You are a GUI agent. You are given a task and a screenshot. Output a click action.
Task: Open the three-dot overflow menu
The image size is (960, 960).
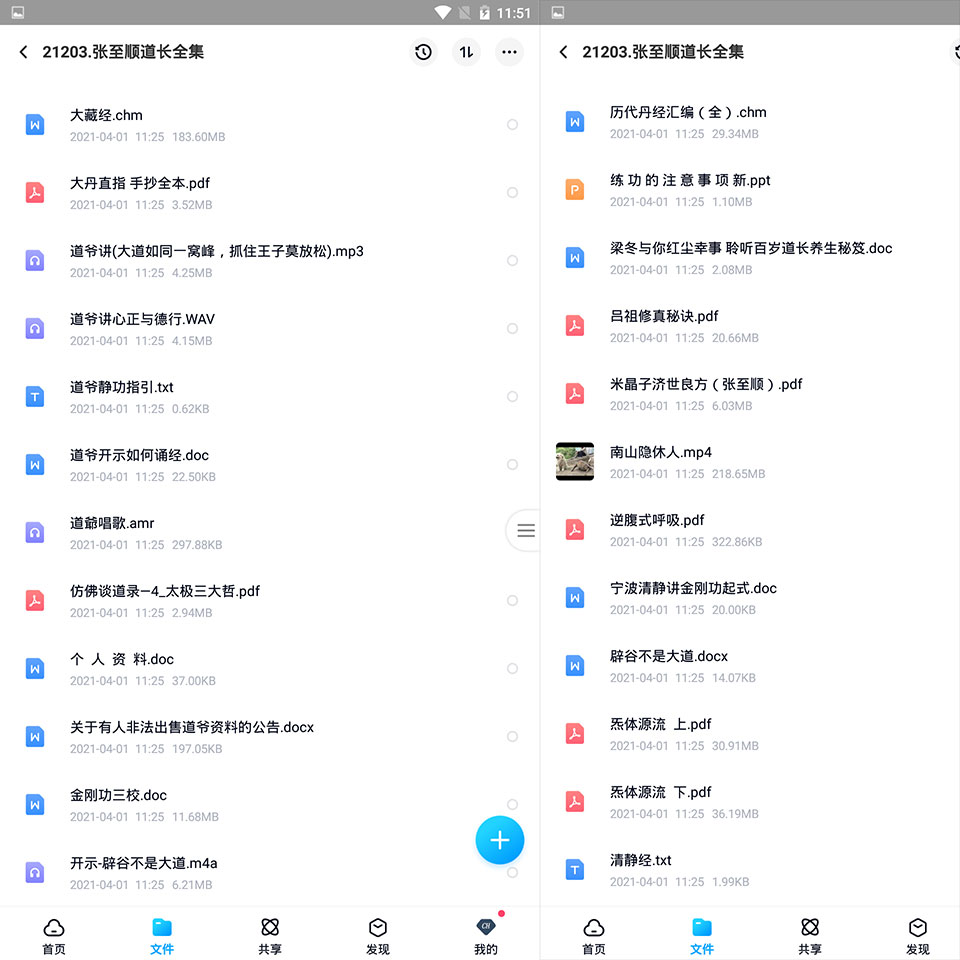pyautogui.click(x=509, y=52)
